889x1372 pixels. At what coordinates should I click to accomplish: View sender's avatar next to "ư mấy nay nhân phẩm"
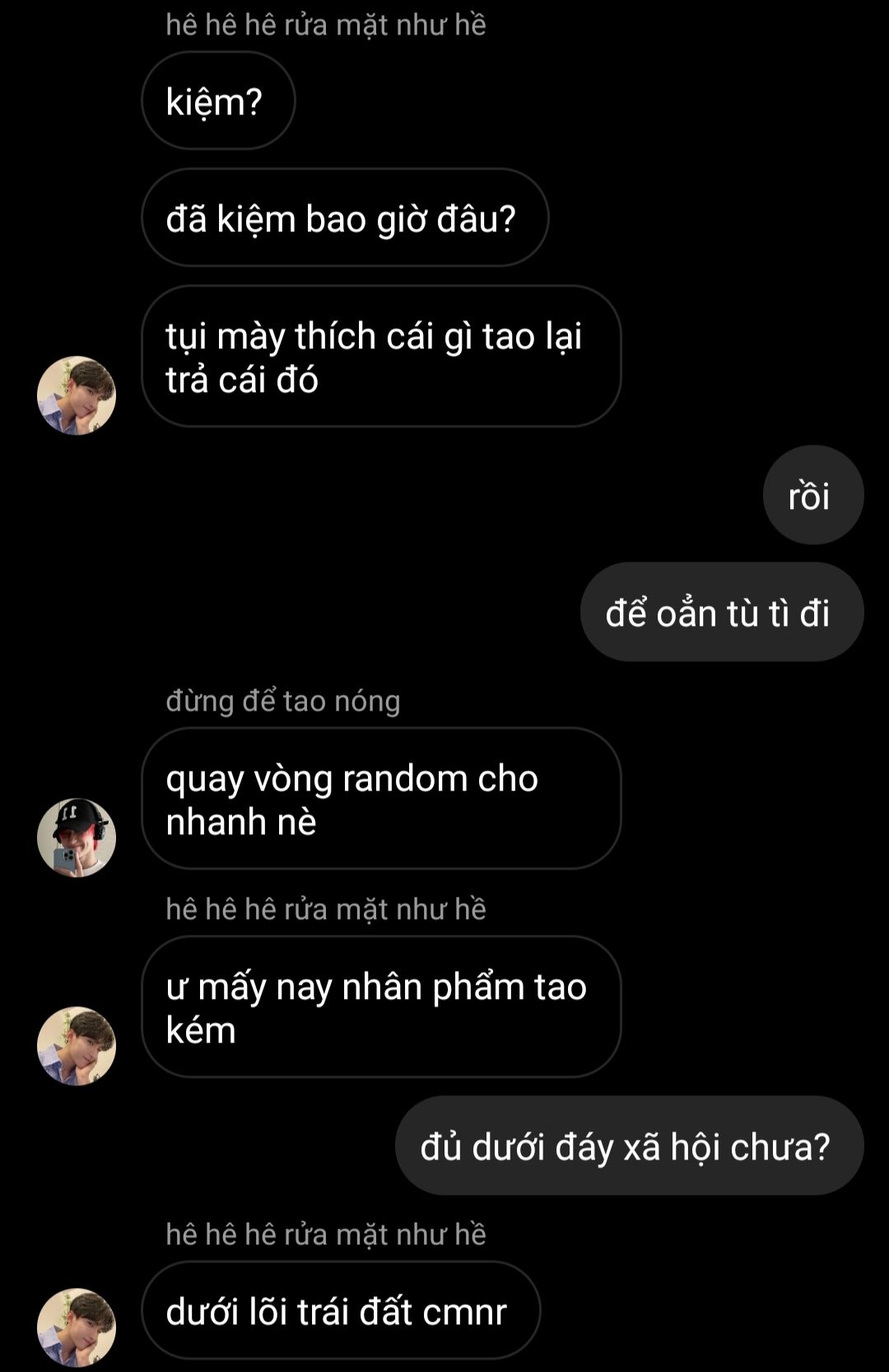[77, 1046]
